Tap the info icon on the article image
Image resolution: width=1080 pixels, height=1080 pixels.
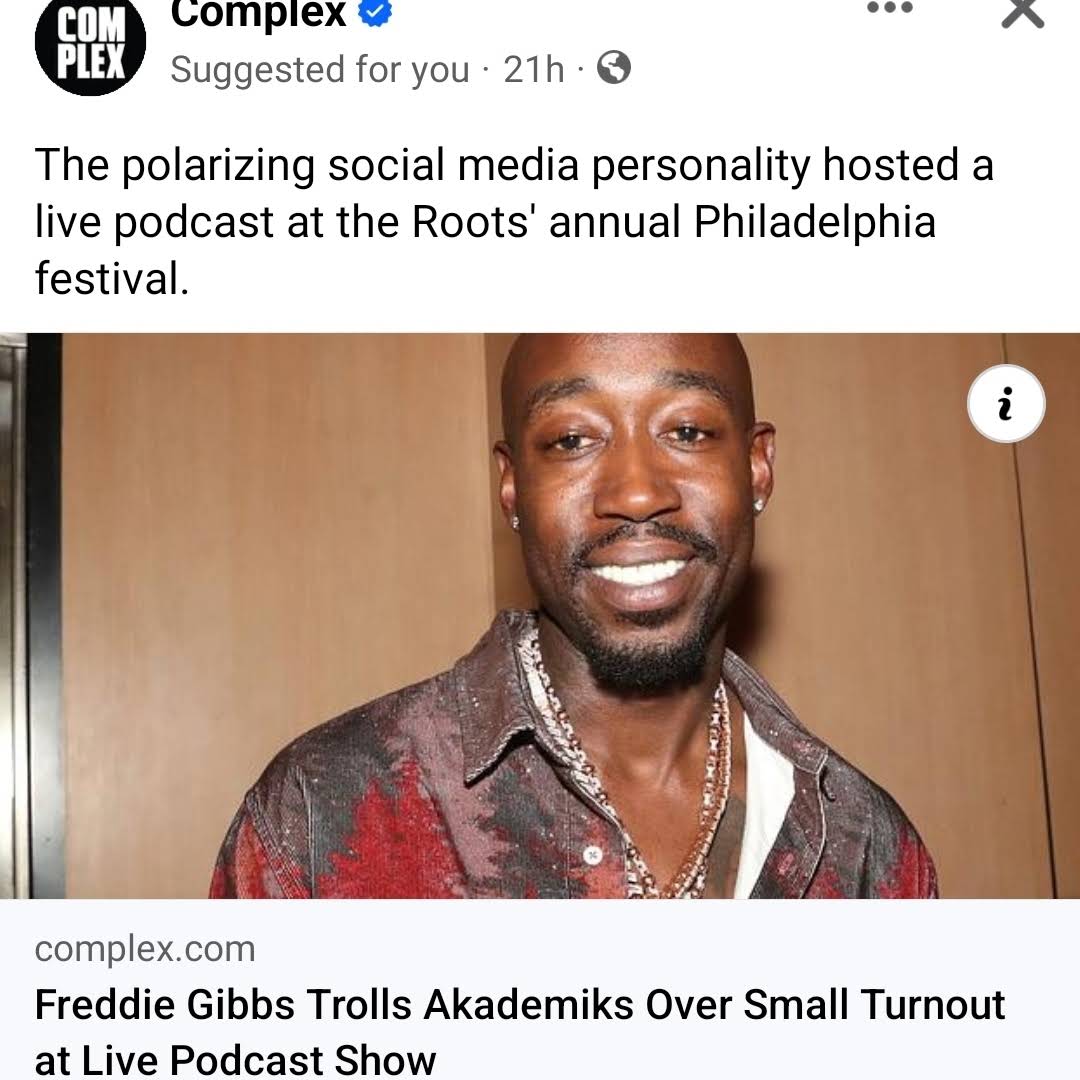click(x=1006, y=405)
